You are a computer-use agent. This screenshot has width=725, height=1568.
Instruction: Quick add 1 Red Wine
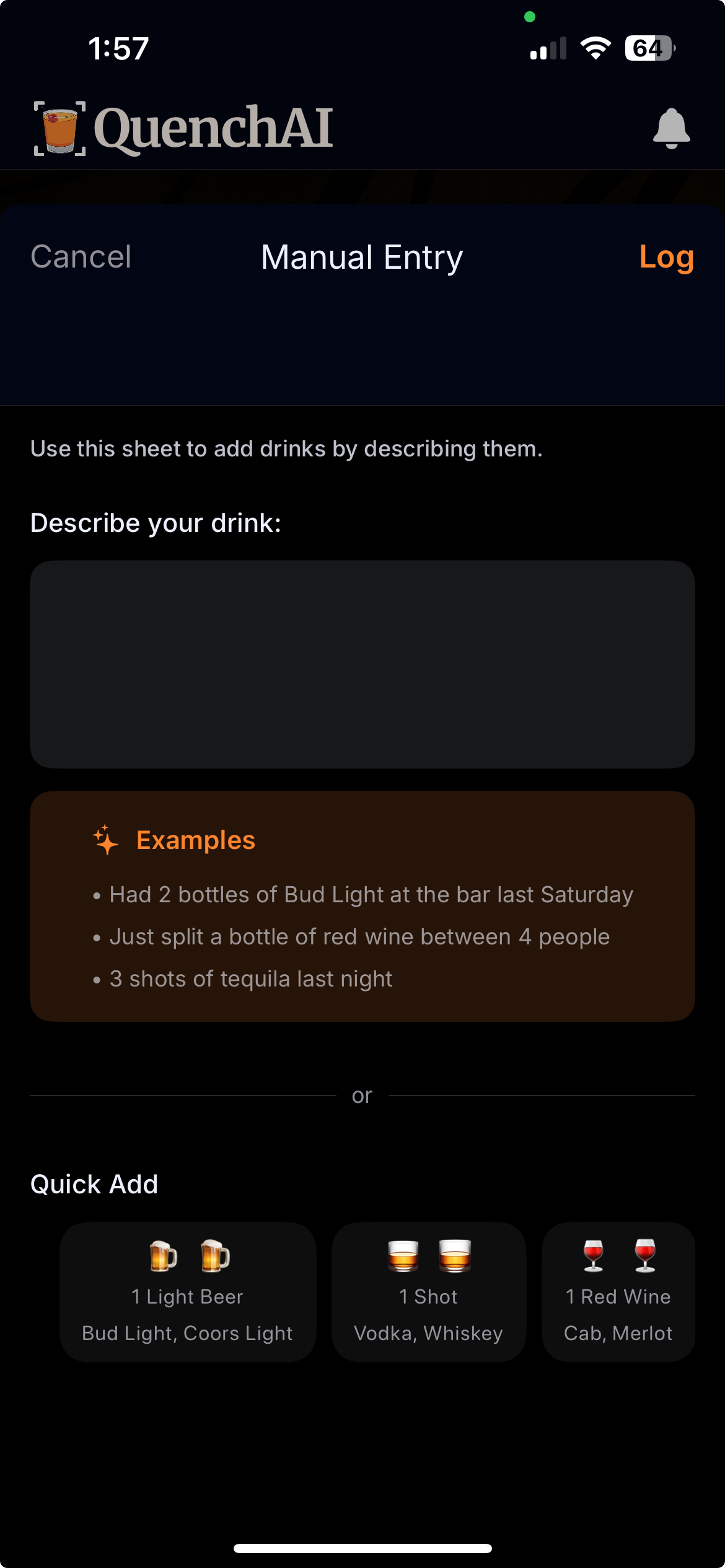pyautogui.click(x=618, y=1291)
